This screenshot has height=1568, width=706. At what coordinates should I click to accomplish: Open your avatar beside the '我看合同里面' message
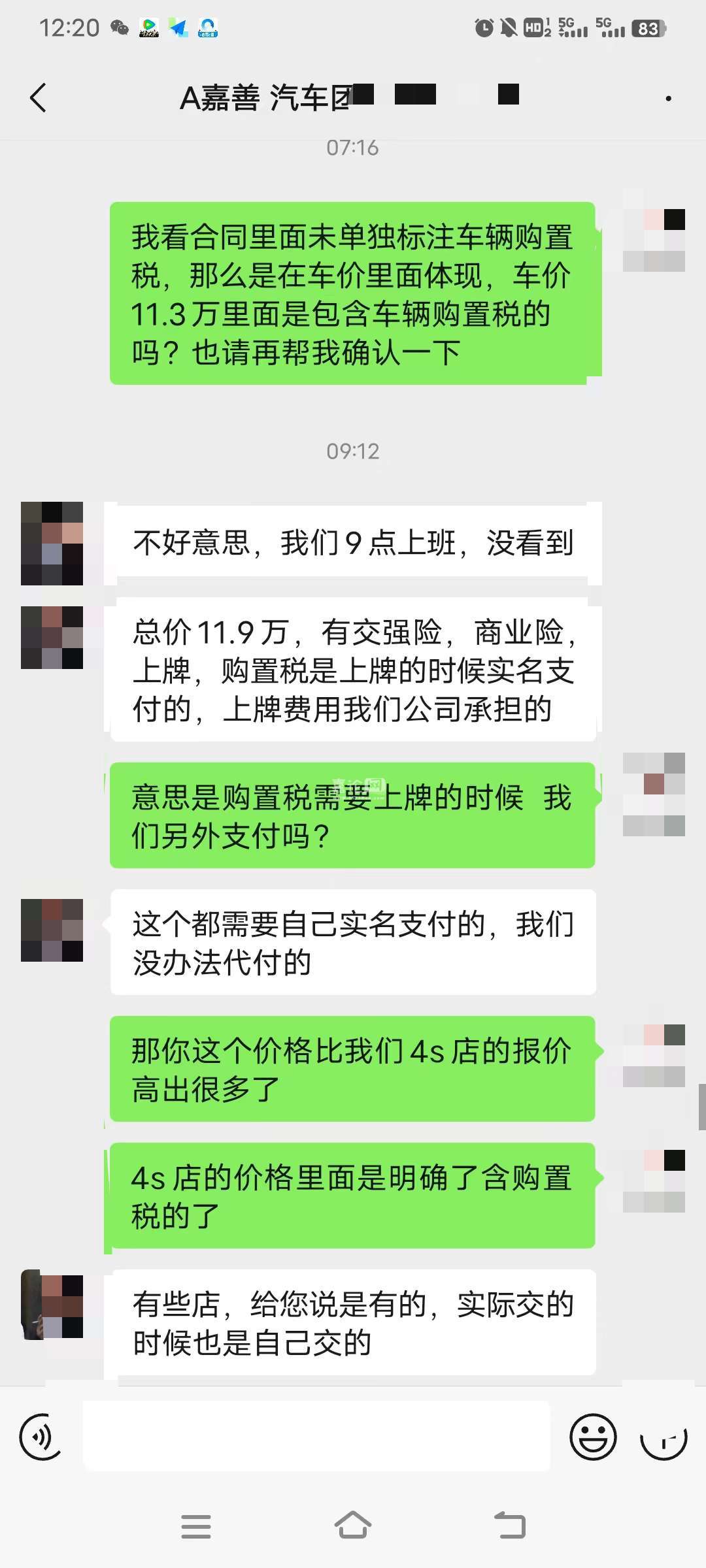click(x=654, y=240)
